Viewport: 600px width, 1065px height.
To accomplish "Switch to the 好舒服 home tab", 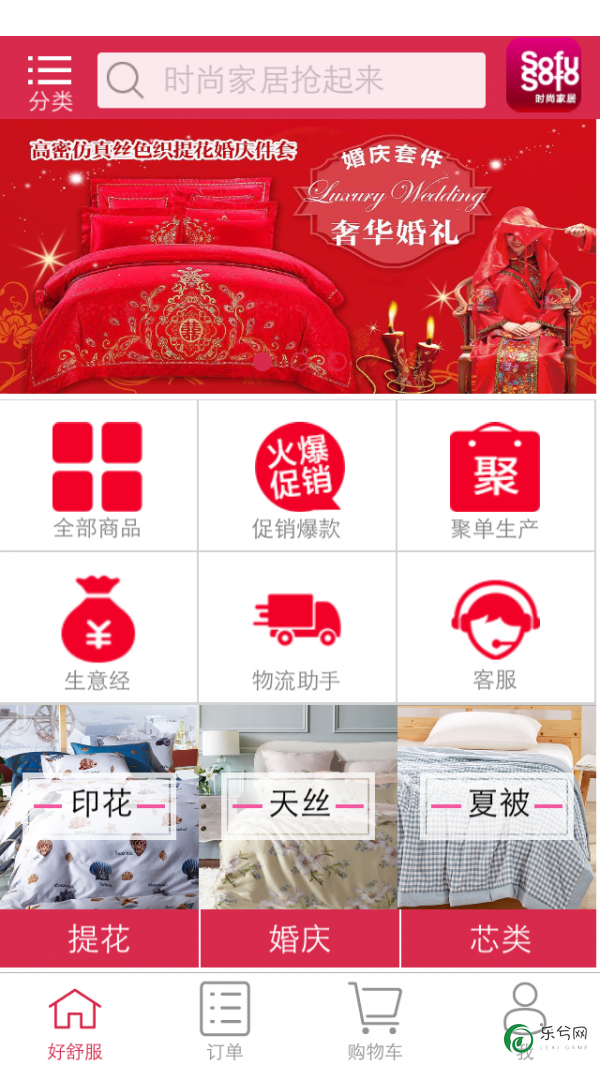I will coord(75,1022).
